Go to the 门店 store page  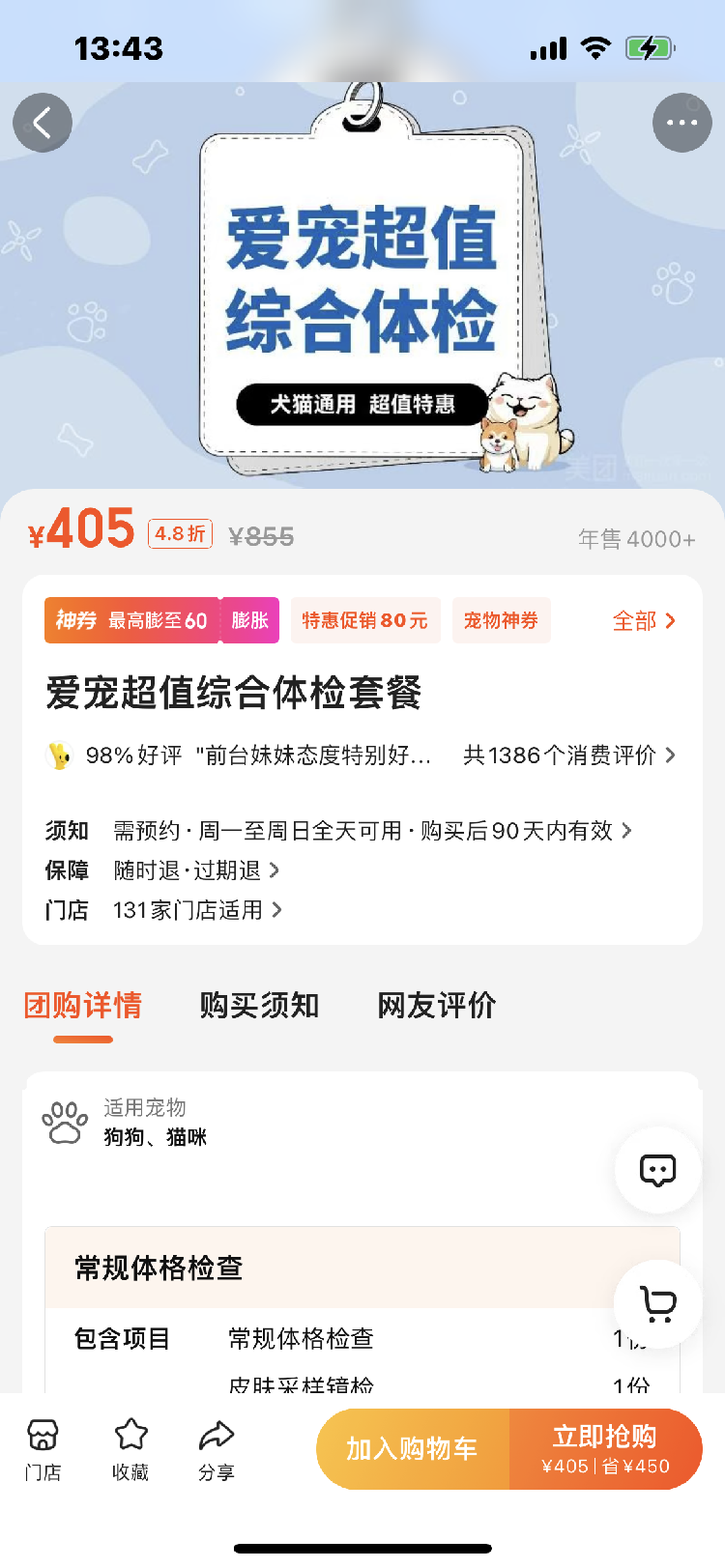coord(43,1449)
